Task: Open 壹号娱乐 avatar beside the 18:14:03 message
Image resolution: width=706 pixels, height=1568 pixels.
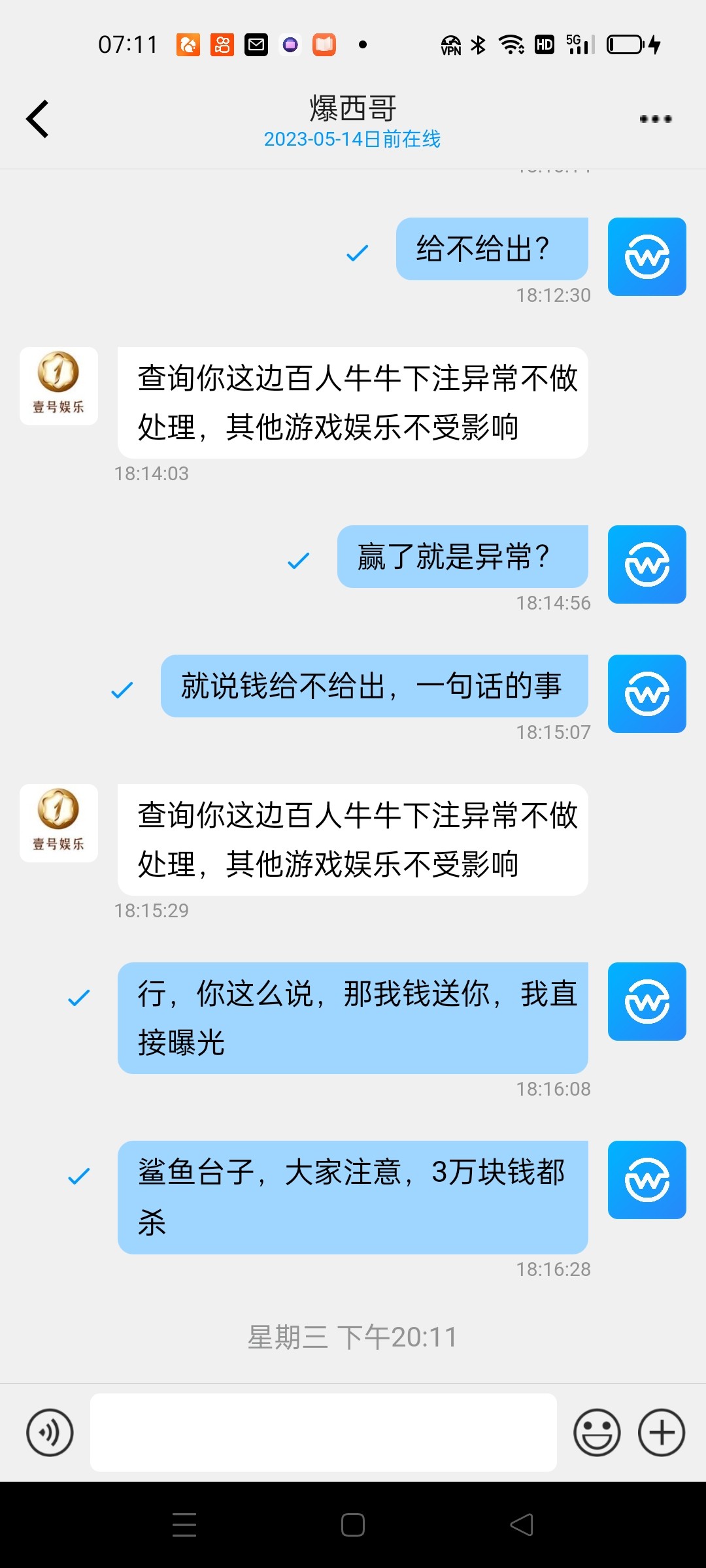Action: [x=59, y=386]
